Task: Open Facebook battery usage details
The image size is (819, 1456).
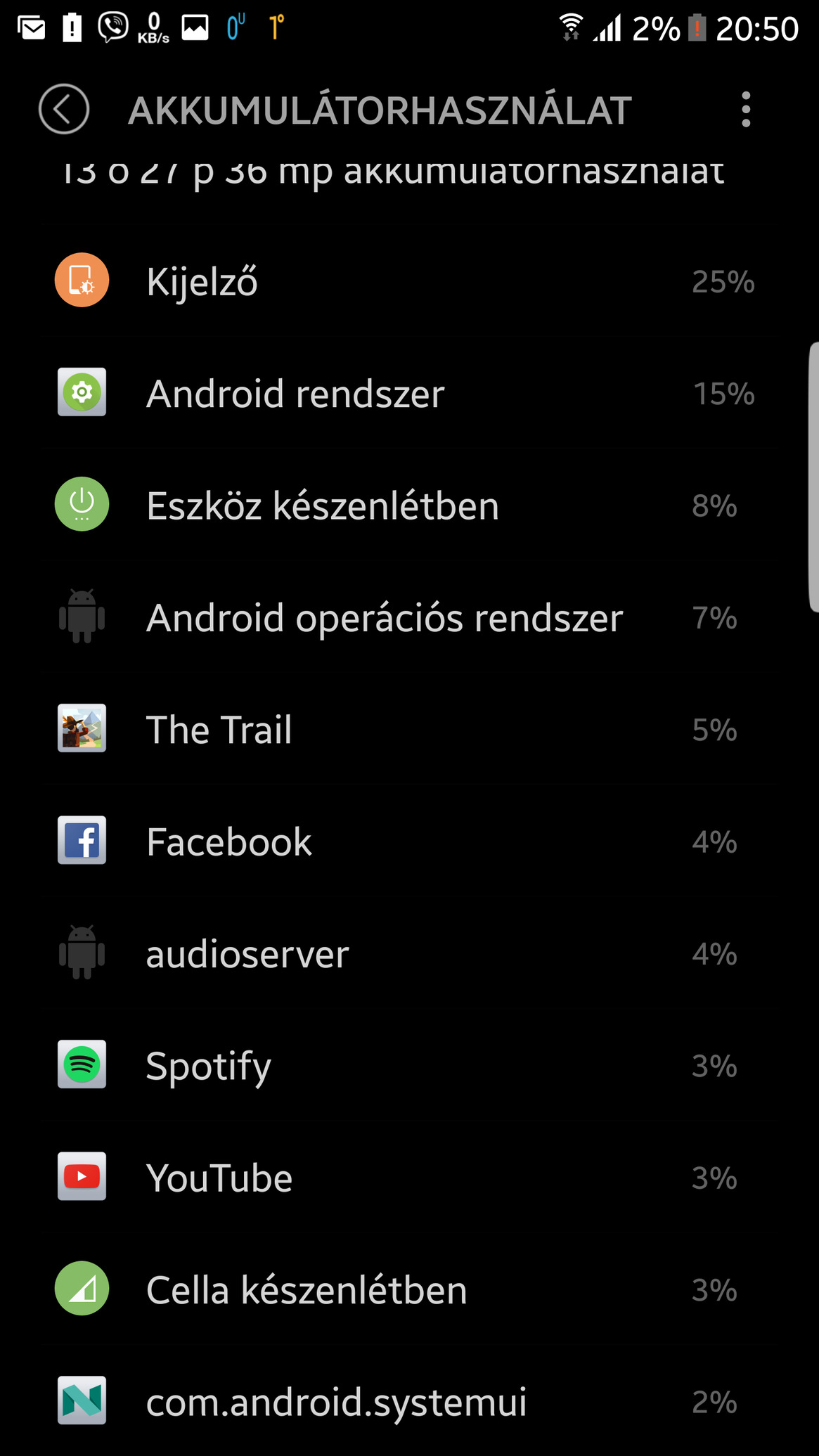Action: (409, 841)
